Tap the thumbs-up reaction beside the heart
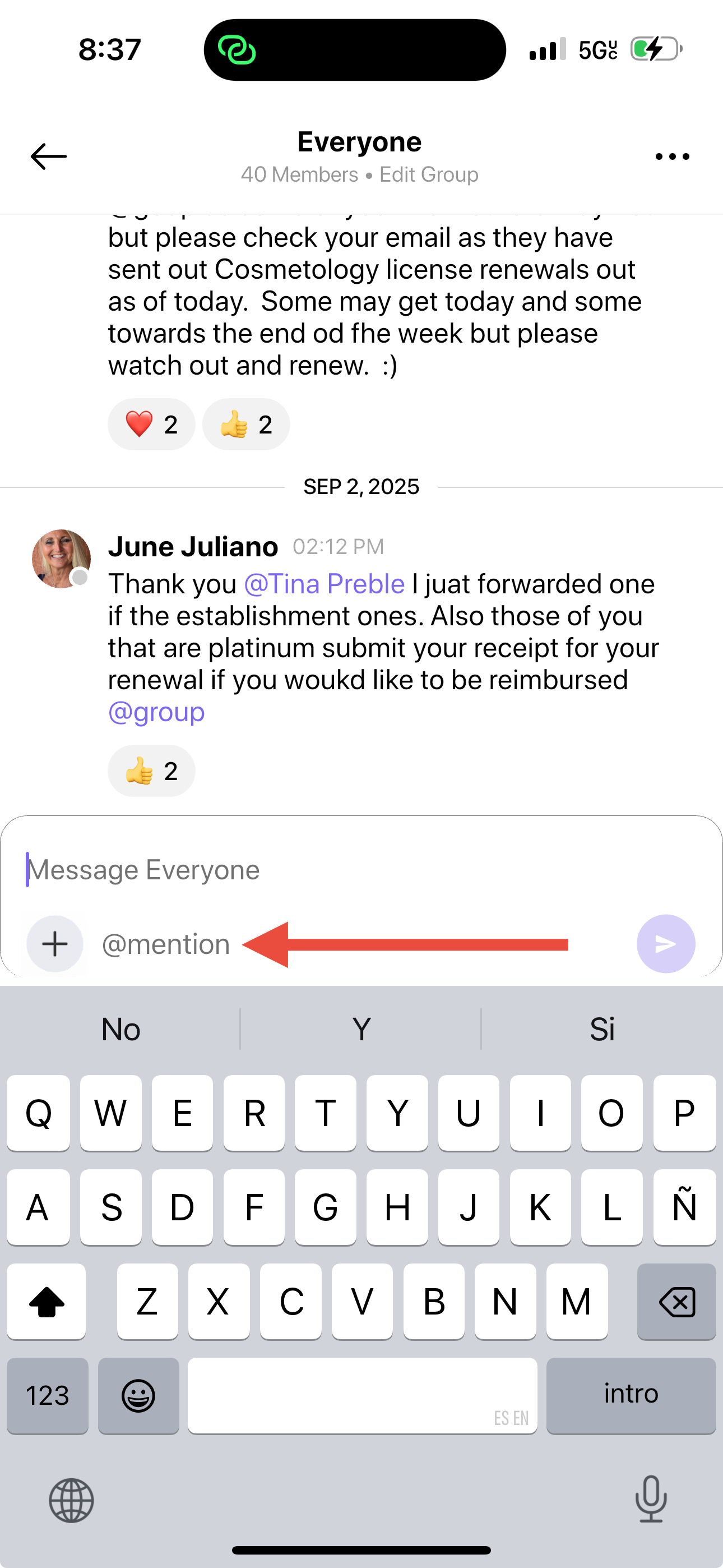Screen dimensions: 723x1568 pos(246,425)
